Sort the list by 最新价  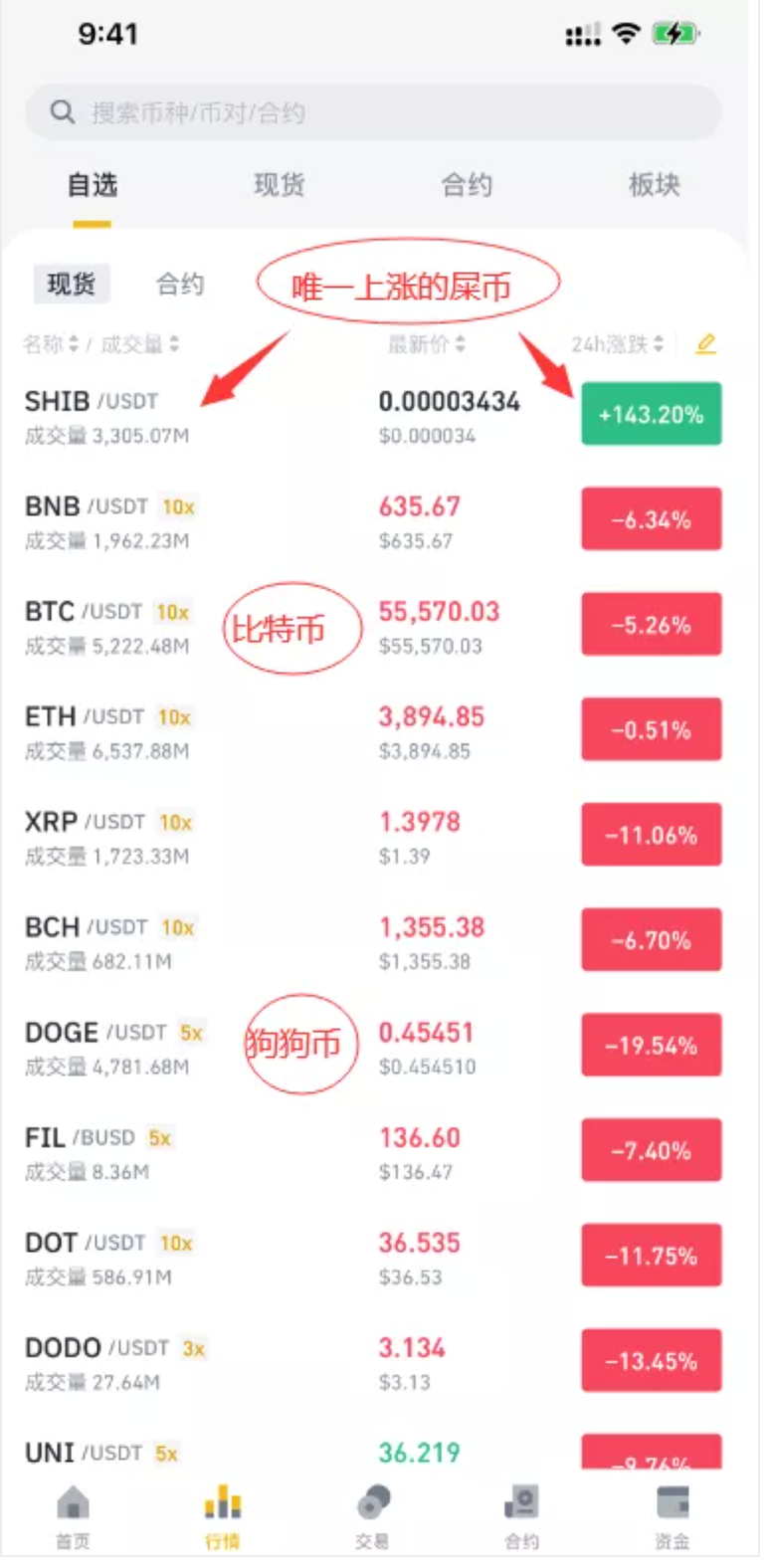[426, 344]
